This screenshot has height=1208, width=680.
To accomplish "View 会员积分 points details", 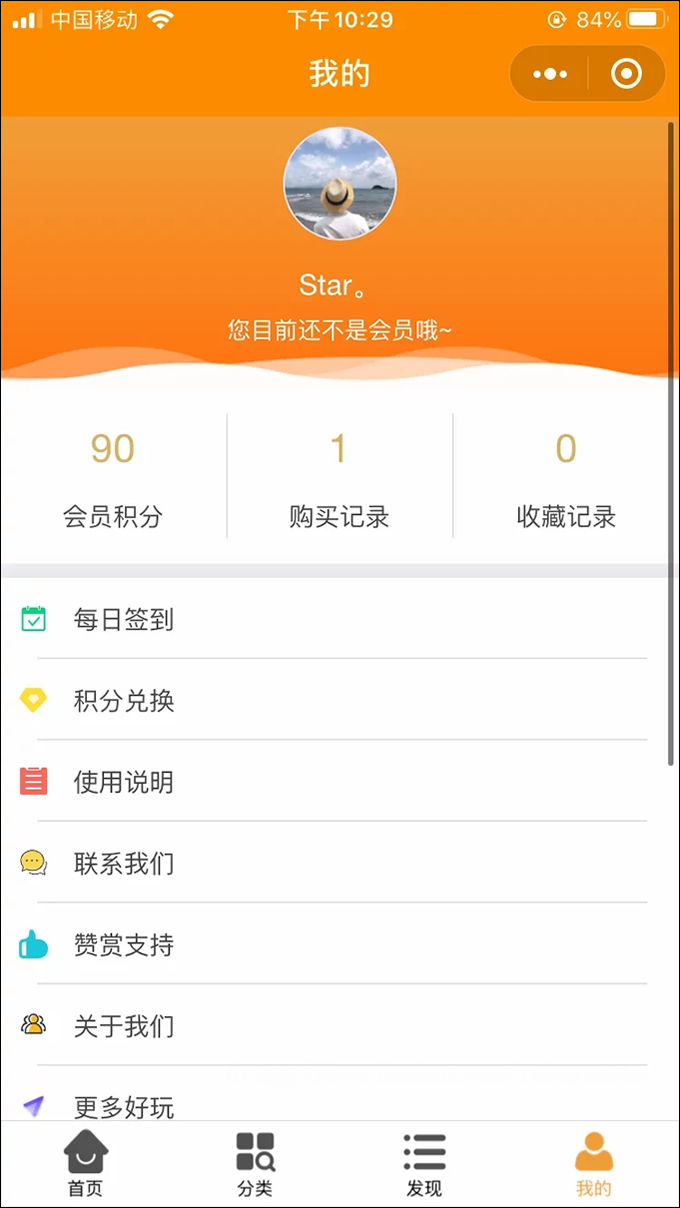I will 113,478.
